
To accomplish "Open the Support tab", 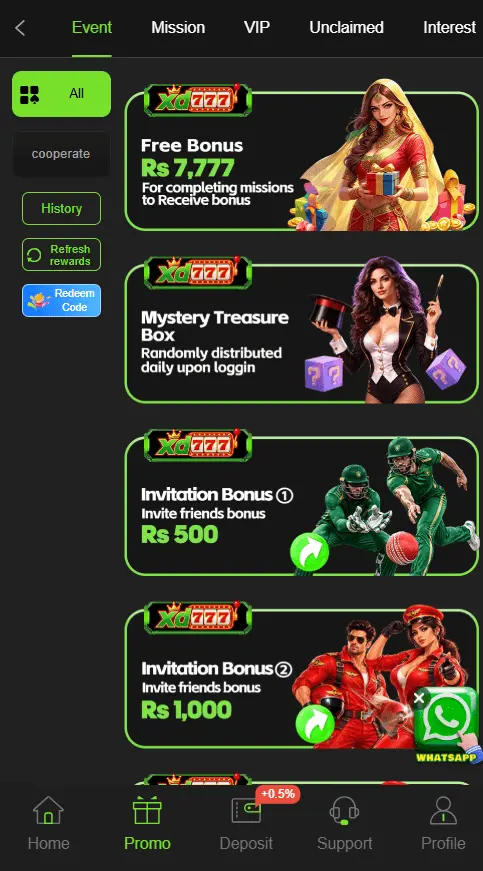I will pyautogui.click(x=344, y=824).
